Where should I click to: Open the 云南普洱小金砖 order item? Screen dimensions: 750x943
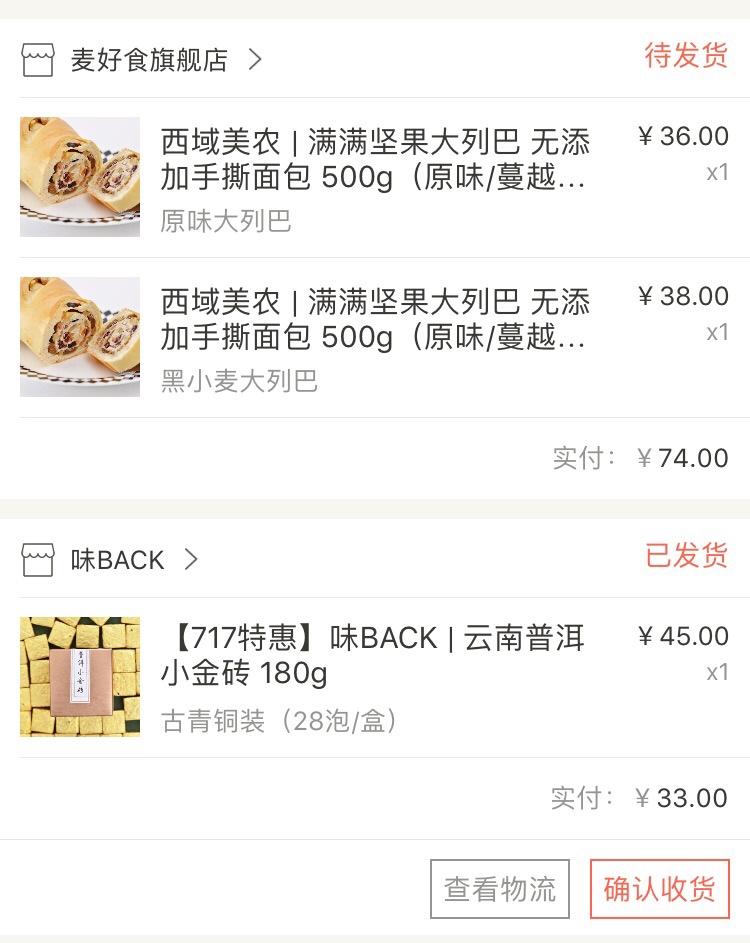tap(375, 677)
